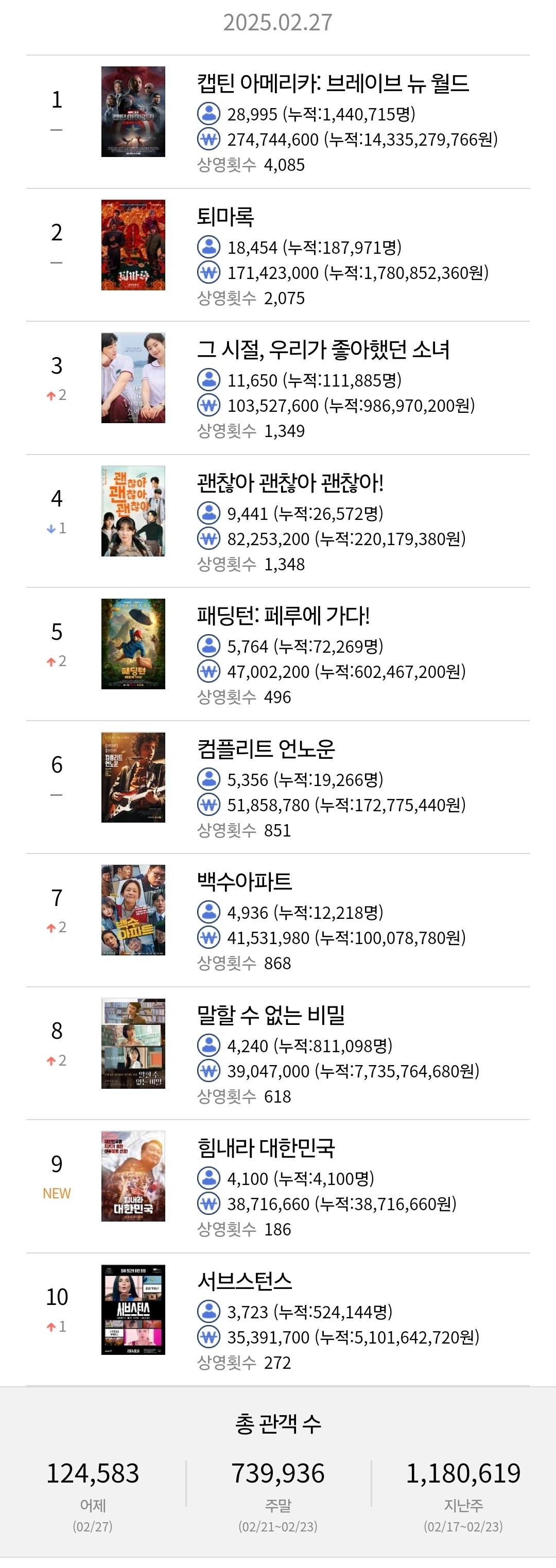Open 캡틴 아메리카: 브레이브 뉴 월드 details

(333, 83)
